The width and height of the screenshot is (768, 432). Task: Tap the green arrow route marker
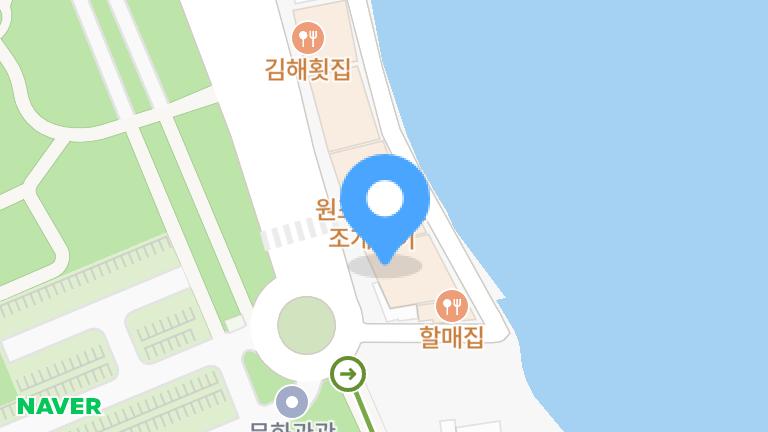pyautogui.click(x=348, y=375)
